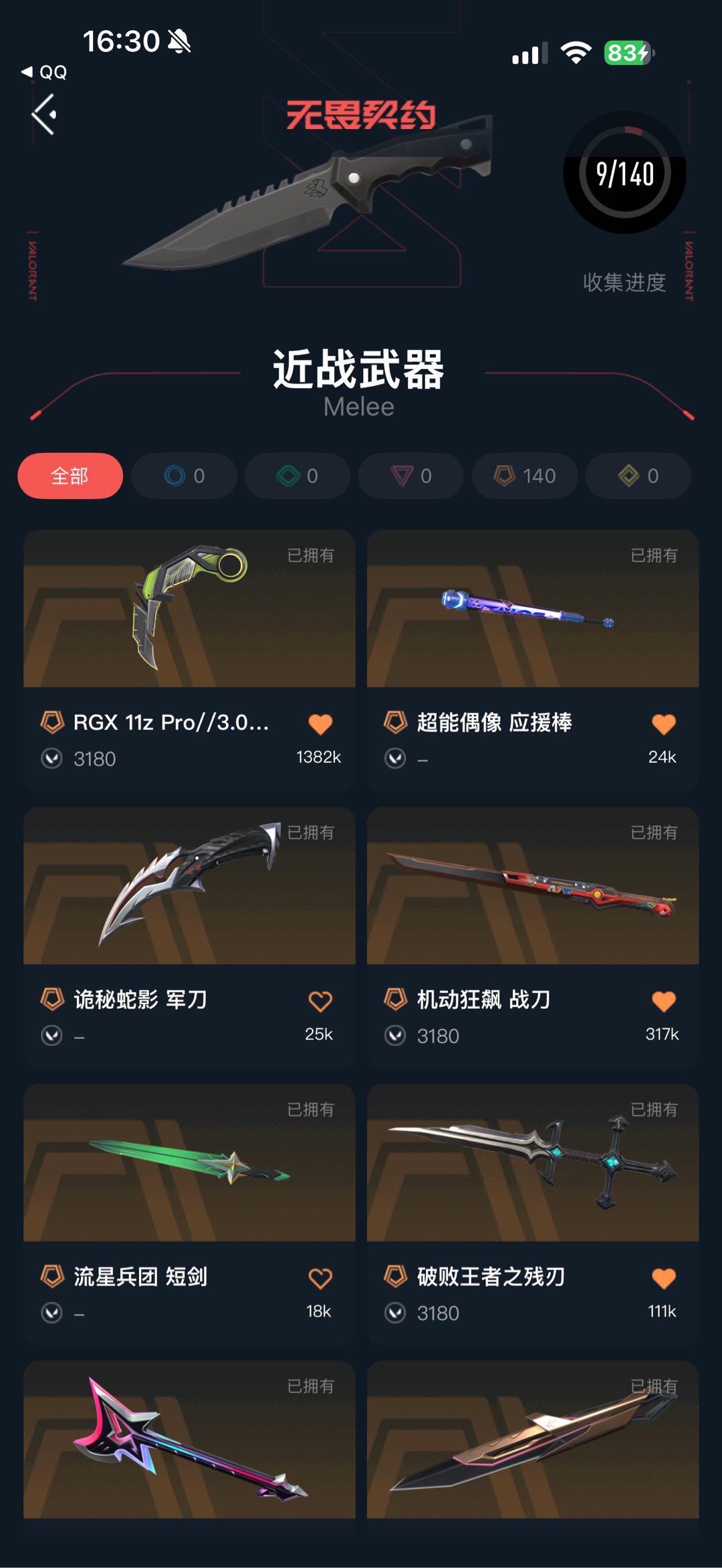Screen dimensions: 722x1568
Task: Filter by the blue circle tier
Action: pyautogui.click(x=184, y=476)
